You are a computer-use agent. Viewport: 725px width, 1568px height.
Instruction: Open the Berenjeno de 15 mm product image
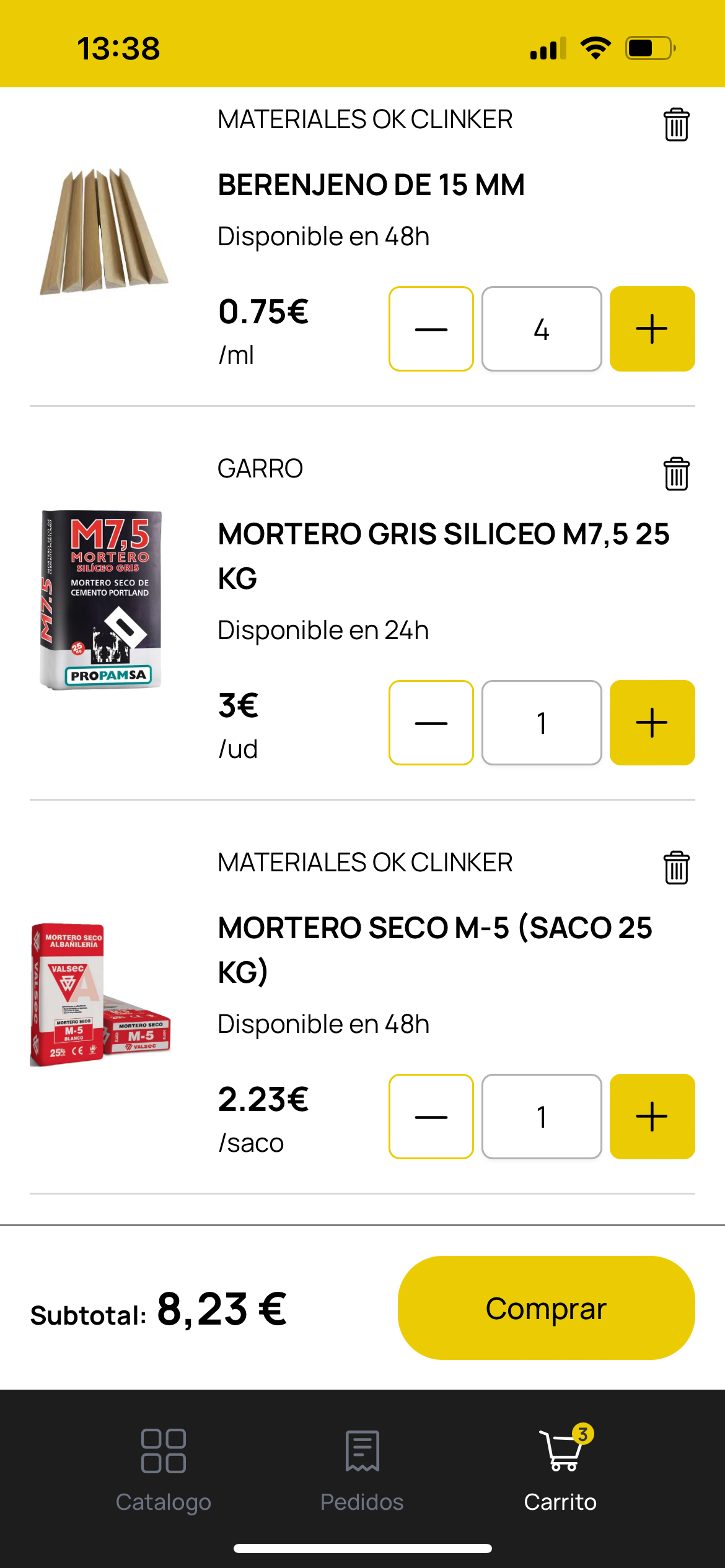[x=104, y=231]
